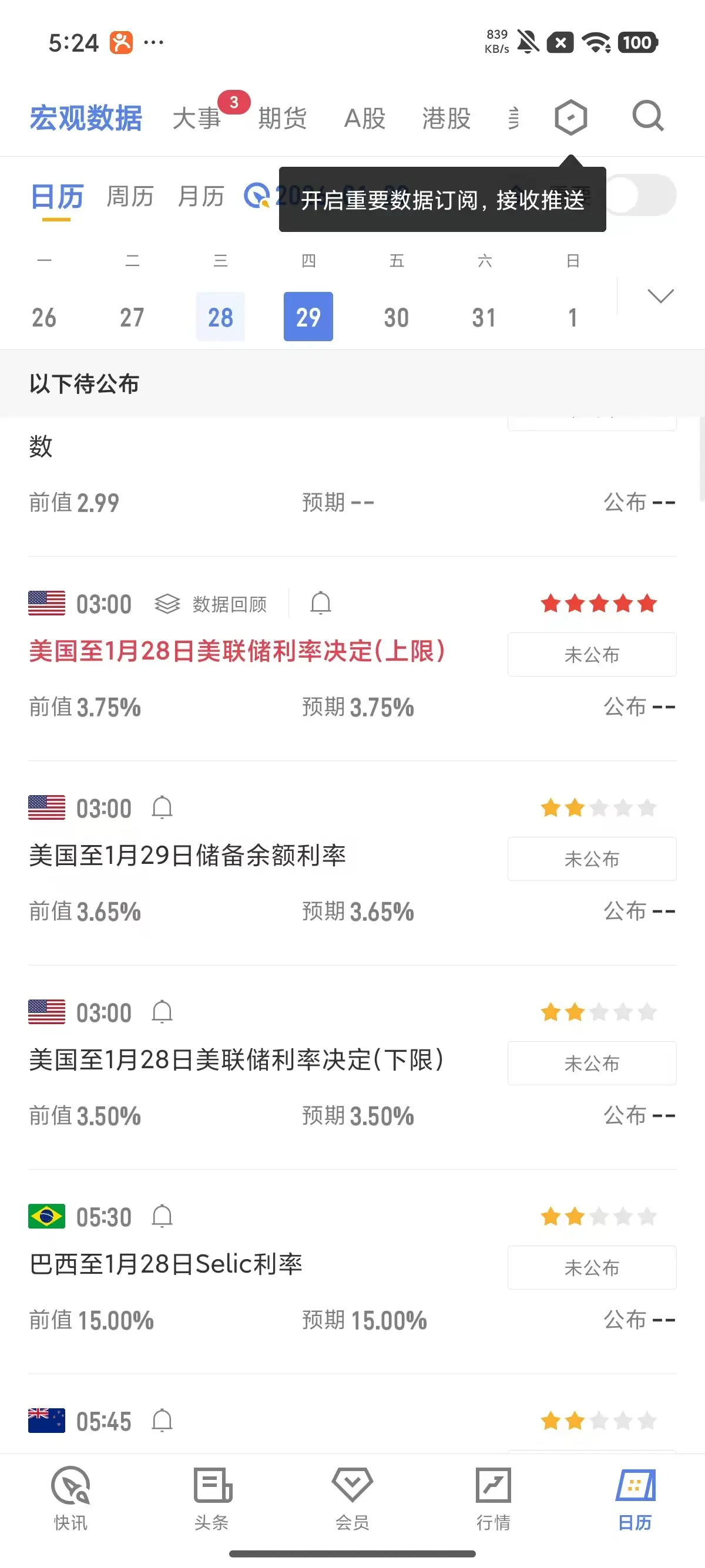Select date 30 in calendar

[396, 317]
